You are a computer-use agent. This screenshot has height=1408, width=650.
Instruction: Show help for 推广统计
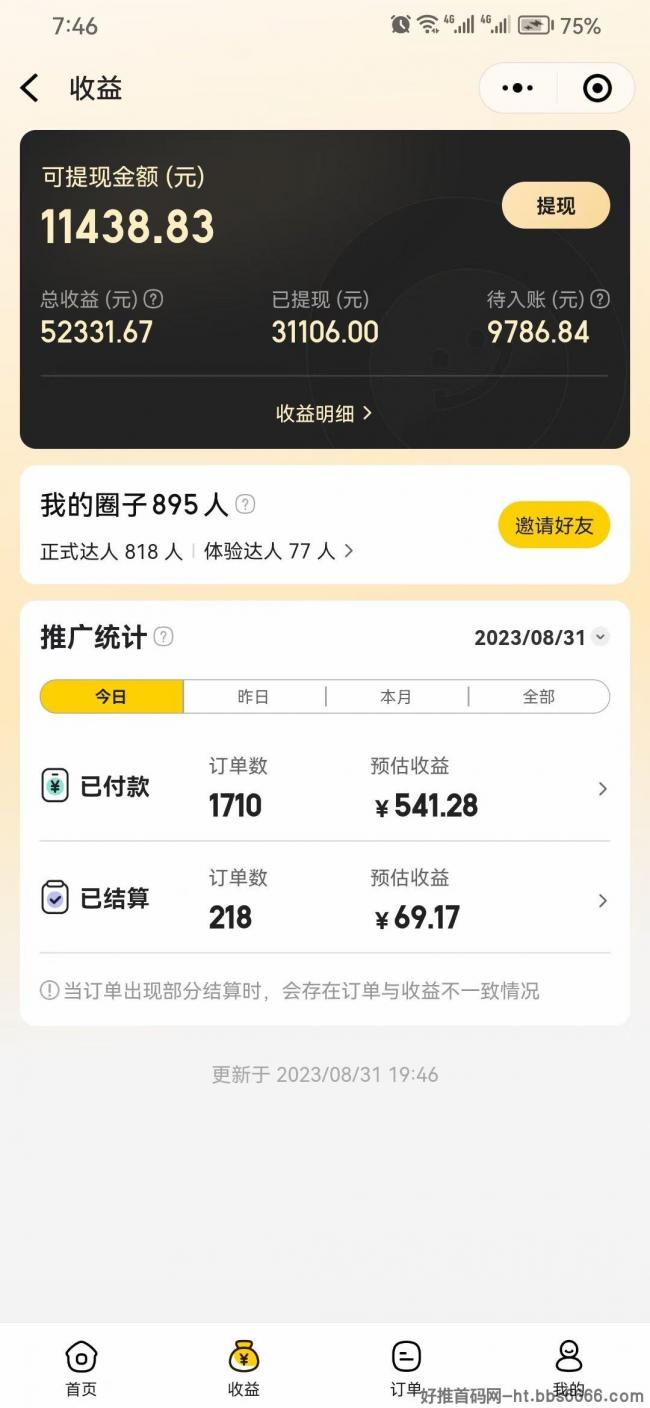pos(163,637)
